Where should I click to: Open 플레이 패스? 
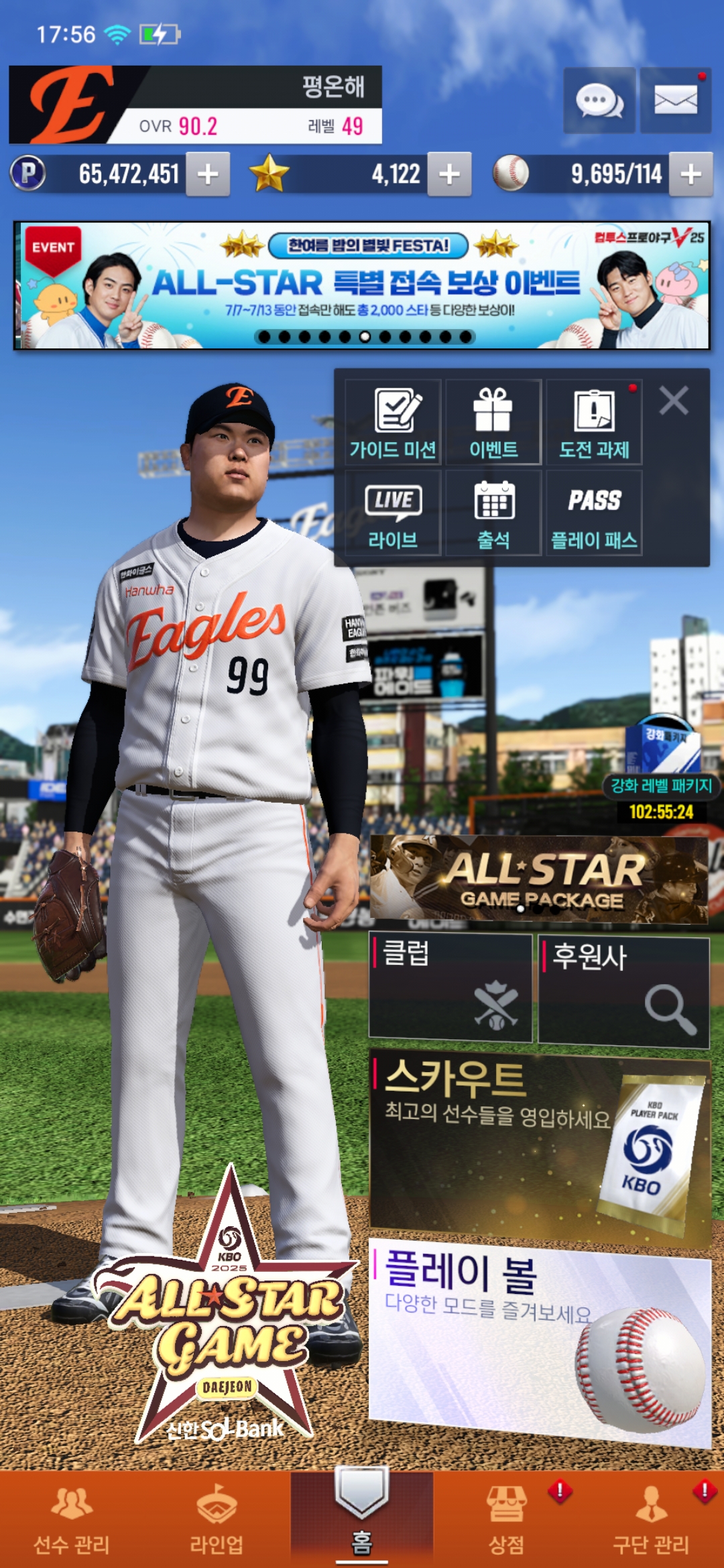[x=594, y=513]
